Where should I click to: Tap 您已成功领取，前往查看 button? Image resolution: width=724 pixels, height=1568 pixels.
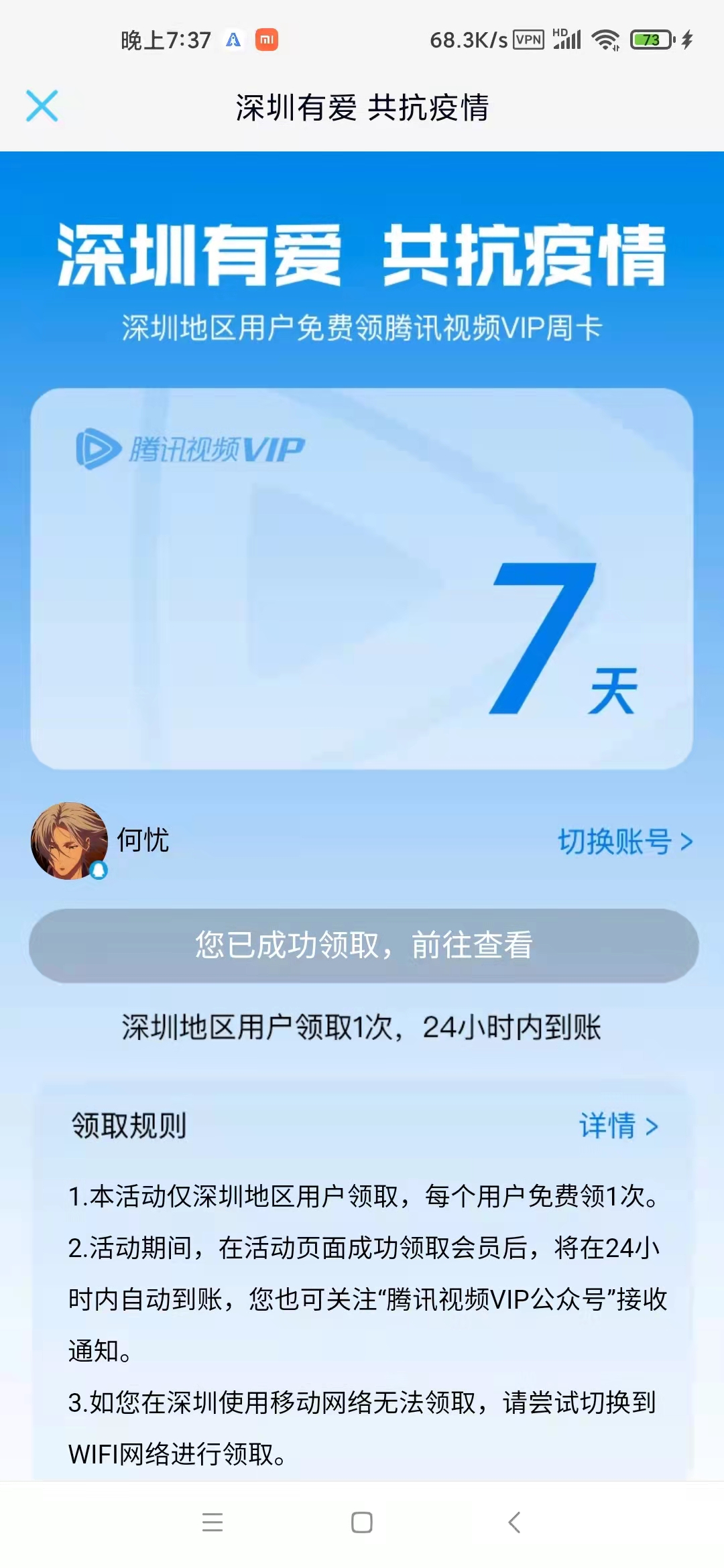pos(363,945)
